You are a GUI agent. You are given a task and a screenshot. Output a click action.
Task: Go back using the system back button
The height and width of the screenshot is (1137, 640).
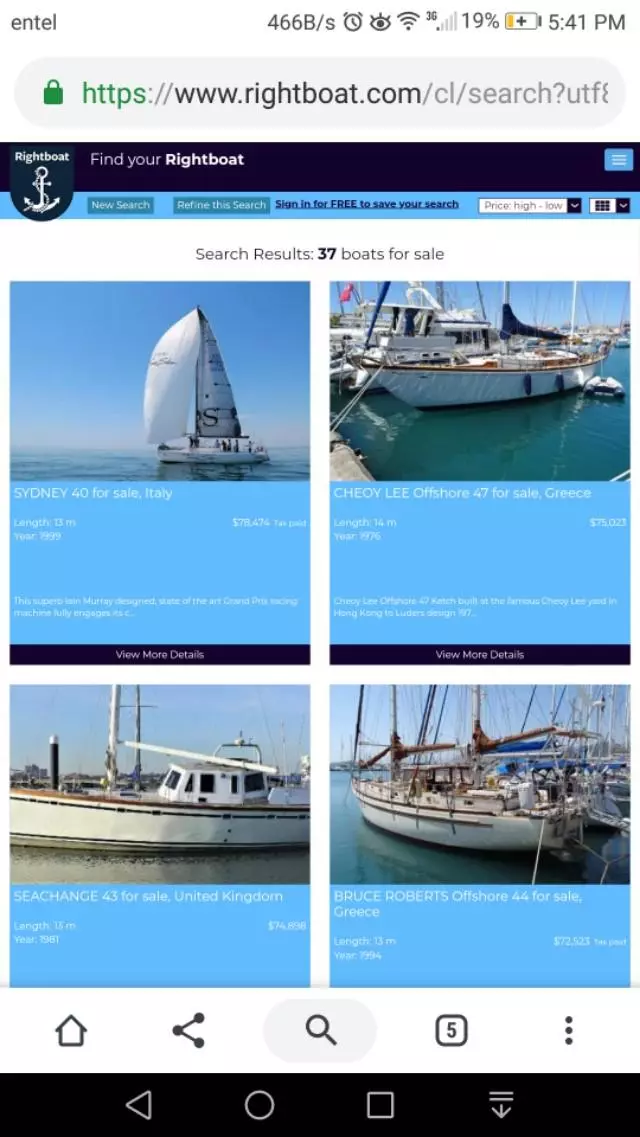[x=138, y=1105]
